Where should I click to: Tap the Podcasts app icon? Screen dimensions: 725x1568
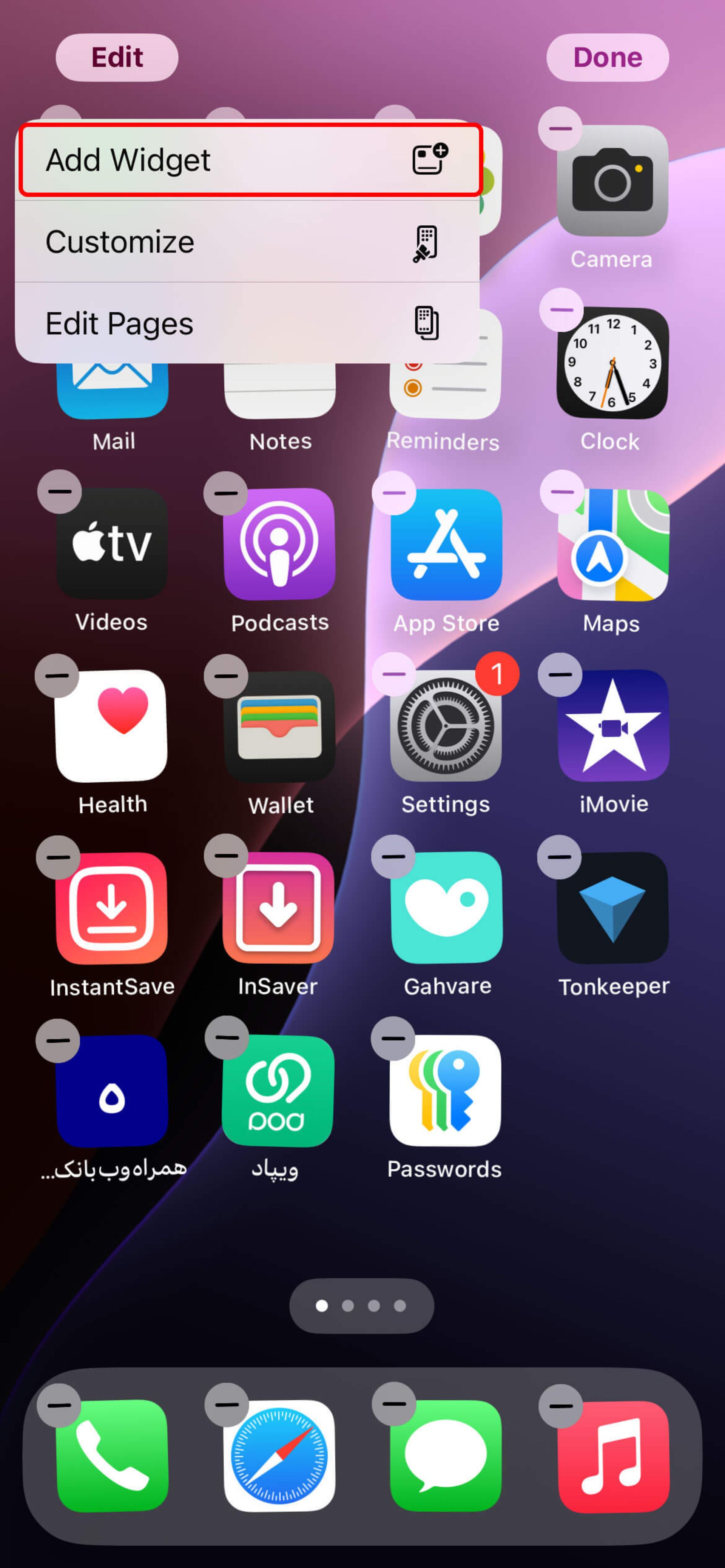tap(280, 543)
